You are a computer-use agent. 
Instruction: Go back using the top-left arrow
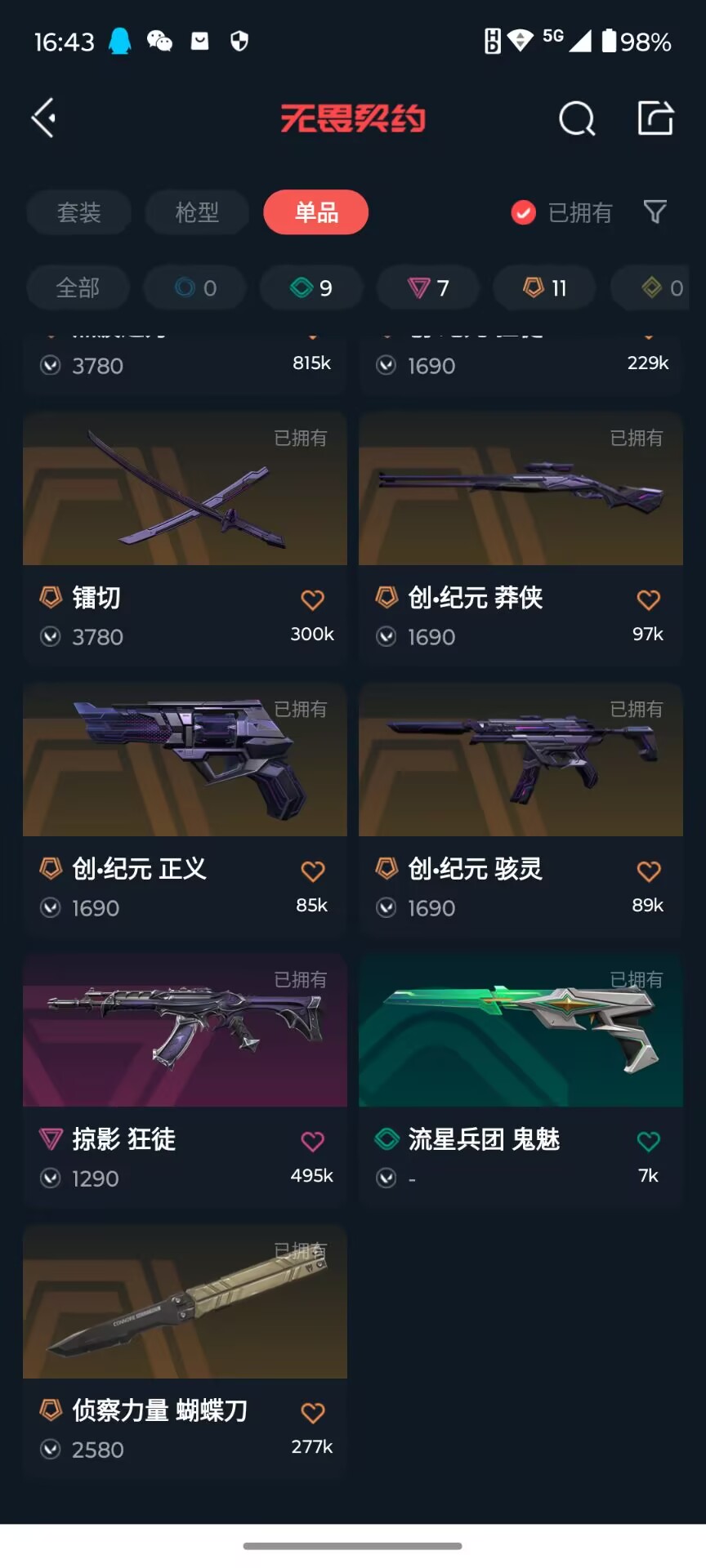click(x=44, y=118)
